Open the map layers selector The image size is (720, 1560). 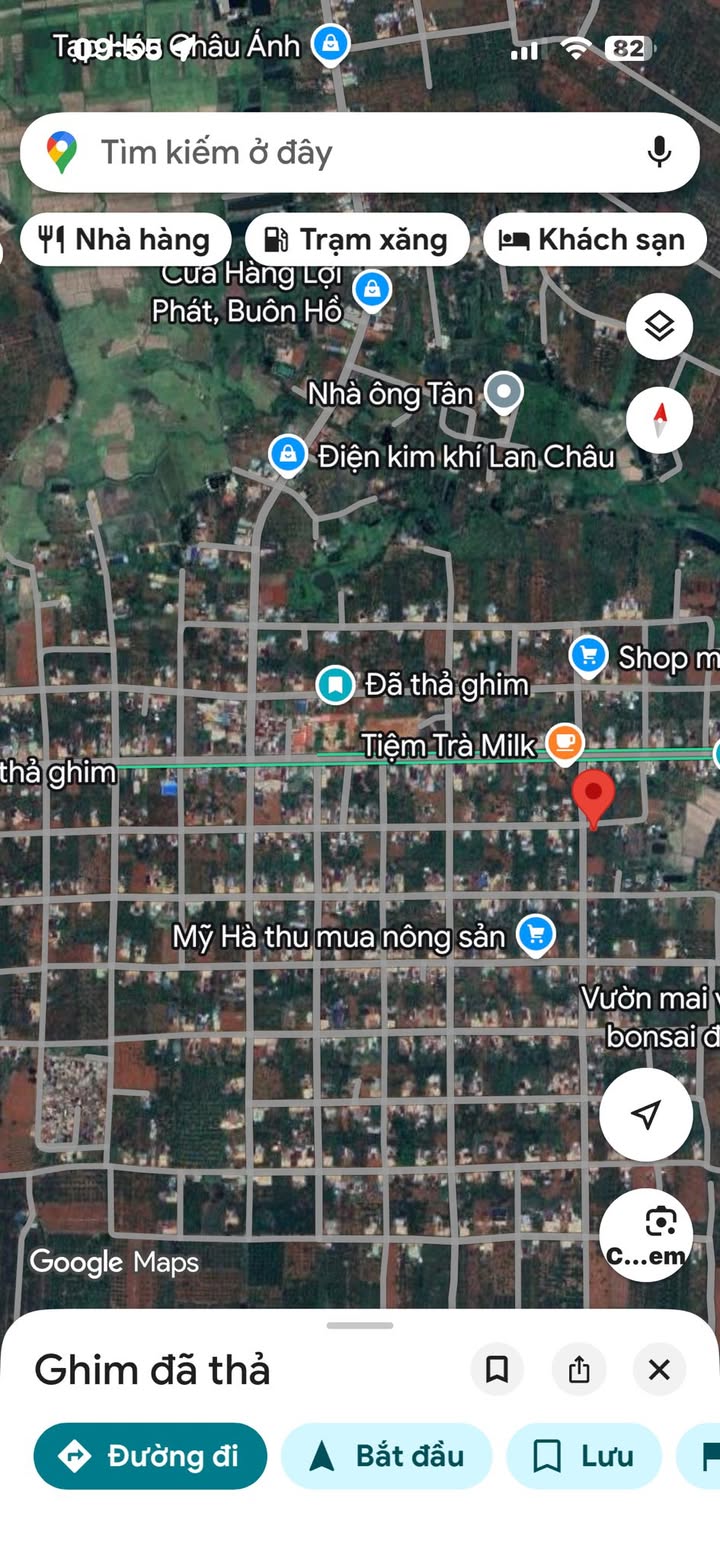[659, 326]
